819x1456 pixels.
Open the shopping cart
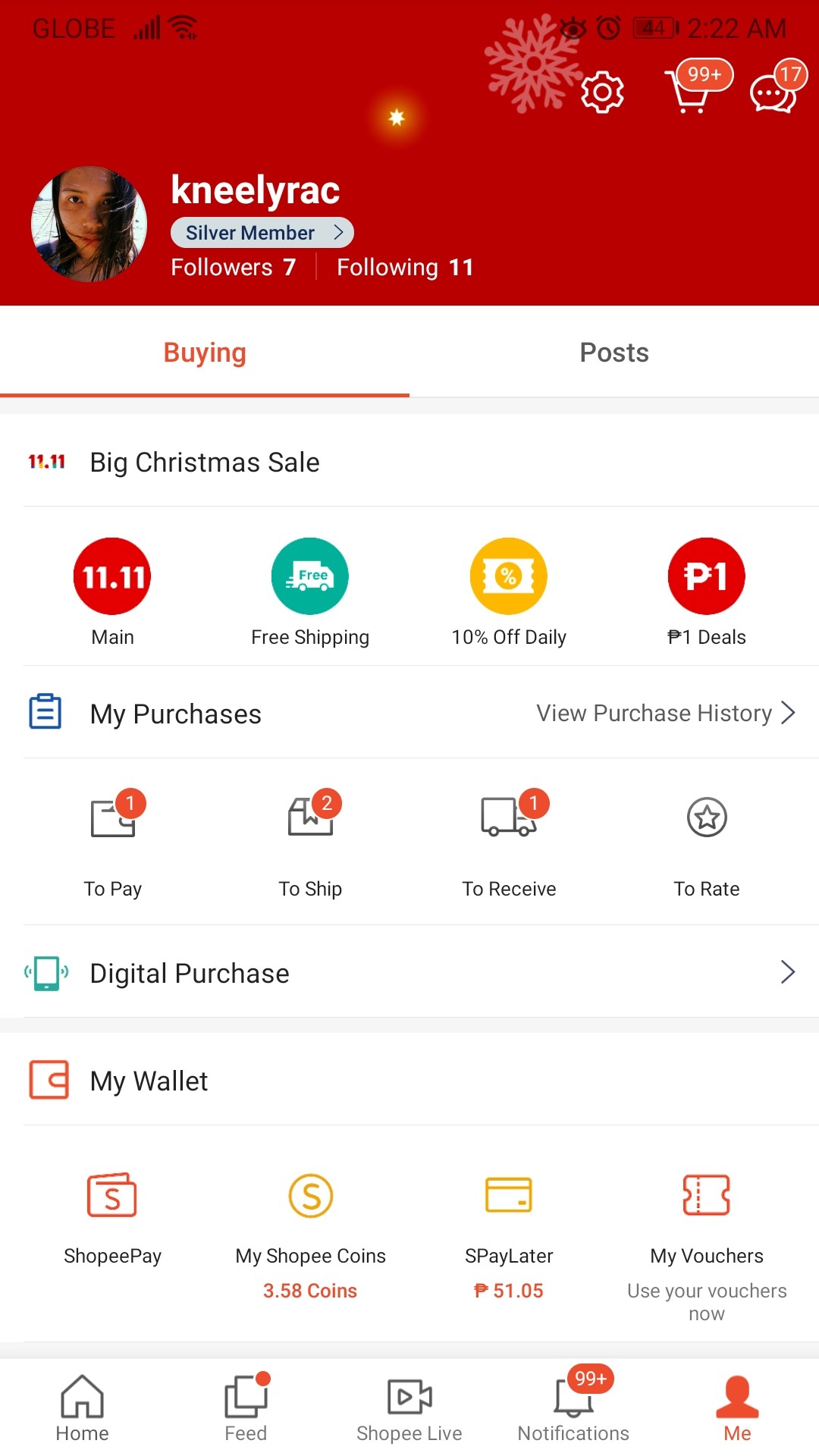[x=692, y=89]
